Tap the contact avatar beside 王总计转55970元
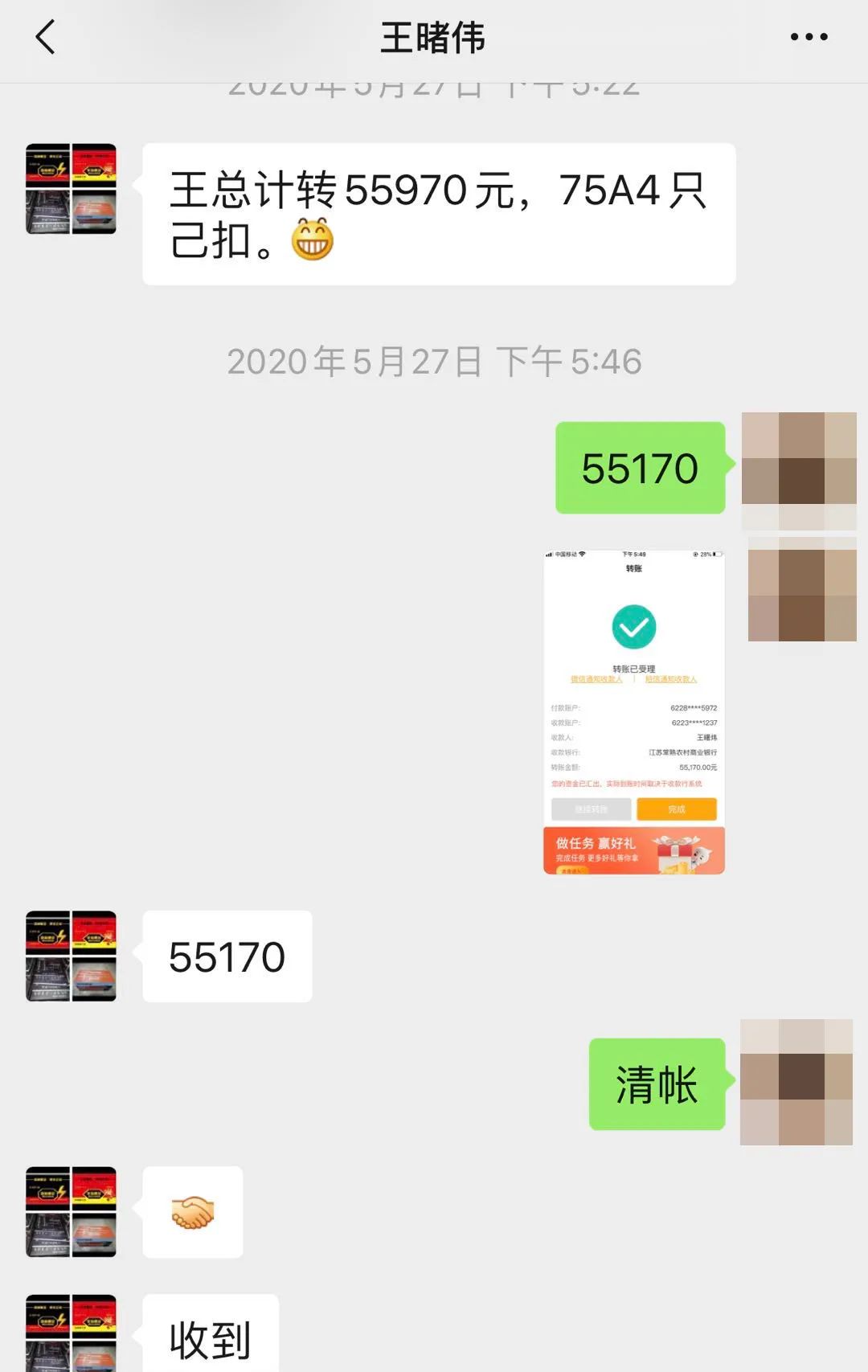Viewport: 868px width, 1372px height. 72,189
